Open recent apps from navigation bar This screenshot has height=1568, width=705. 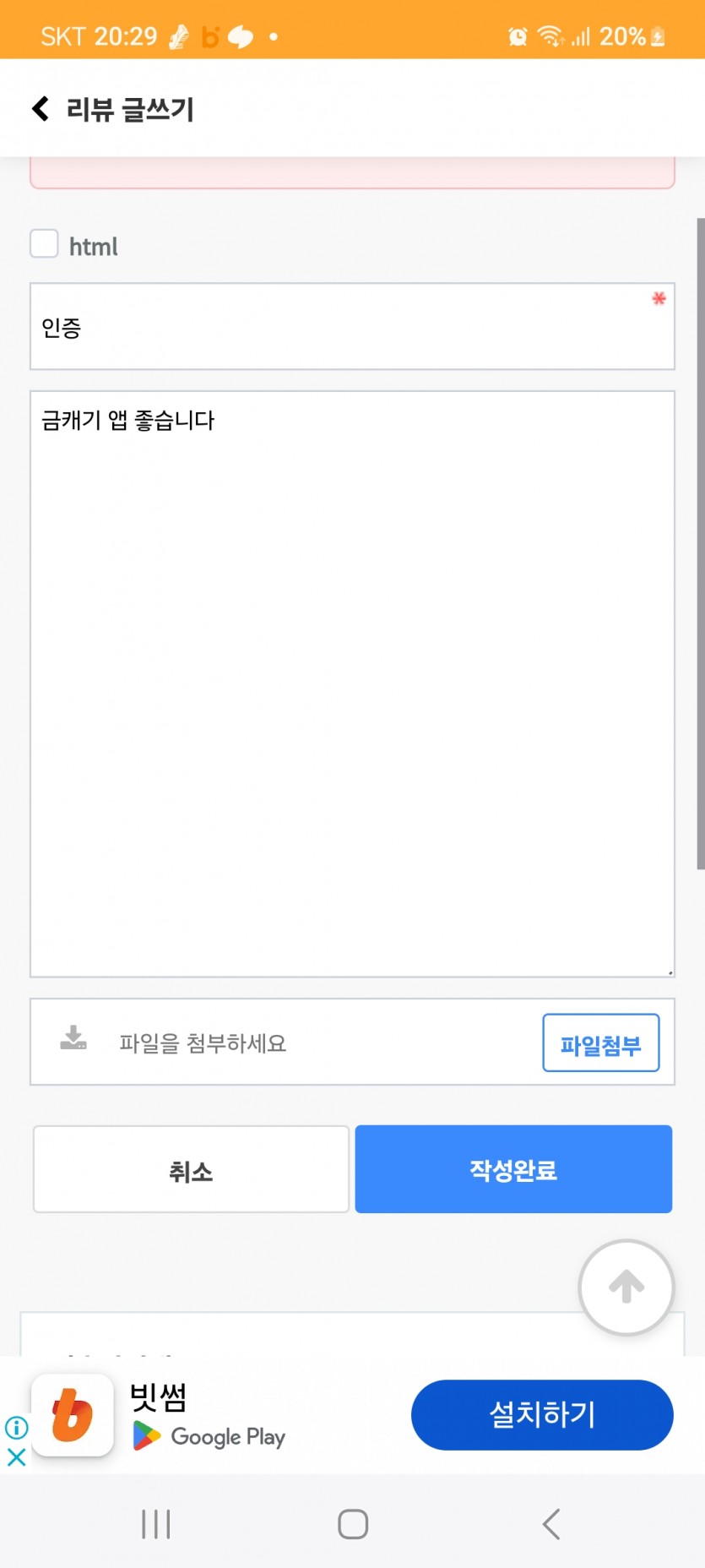point(156,1524)
